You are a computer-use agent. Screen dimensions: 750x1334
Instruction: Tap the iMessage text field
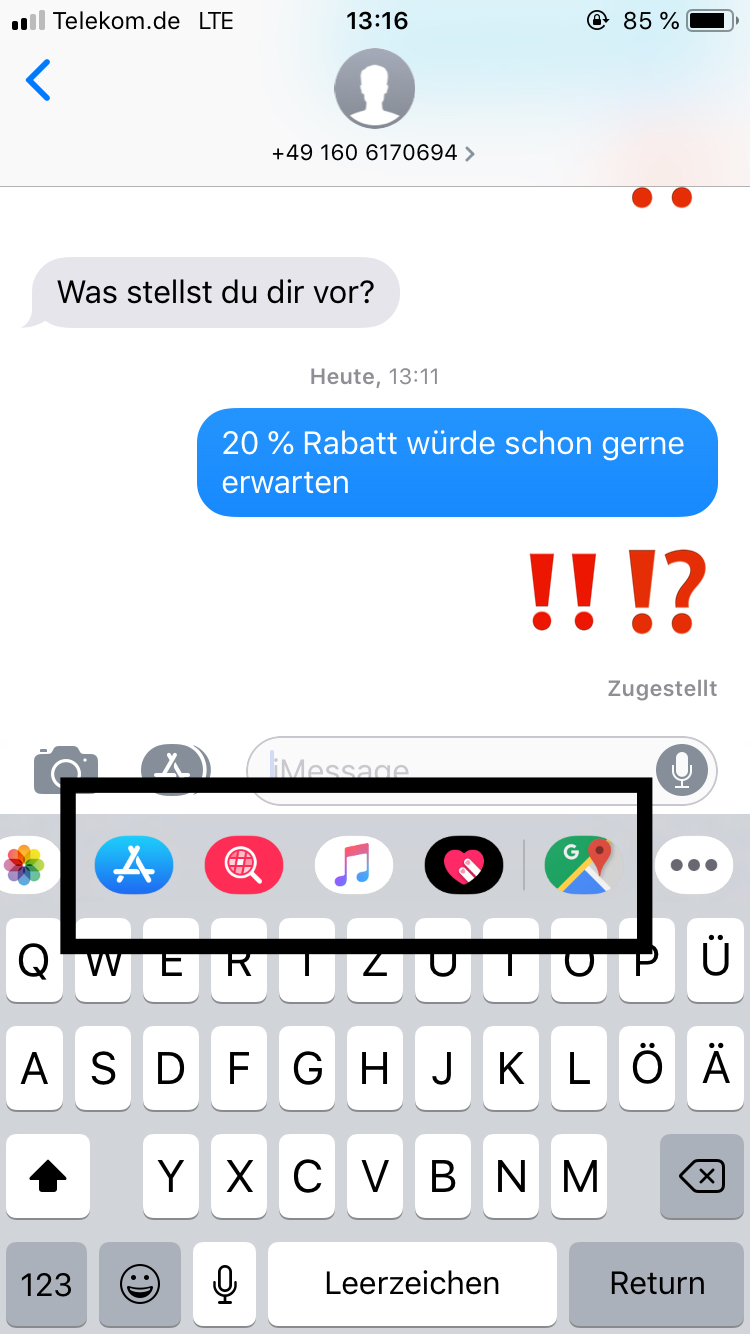455,770
